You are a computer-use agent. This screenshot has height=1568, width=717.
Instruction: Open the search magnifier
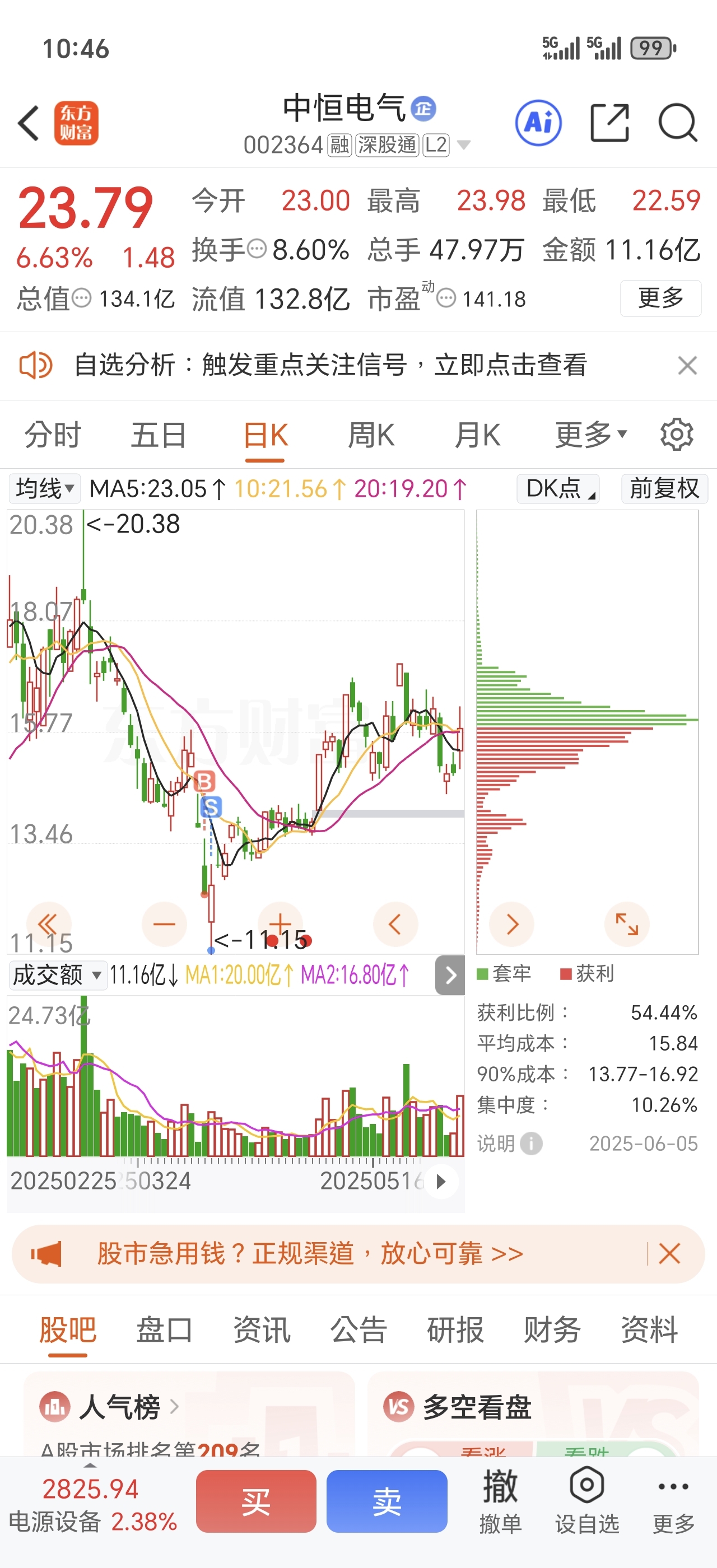677,123
